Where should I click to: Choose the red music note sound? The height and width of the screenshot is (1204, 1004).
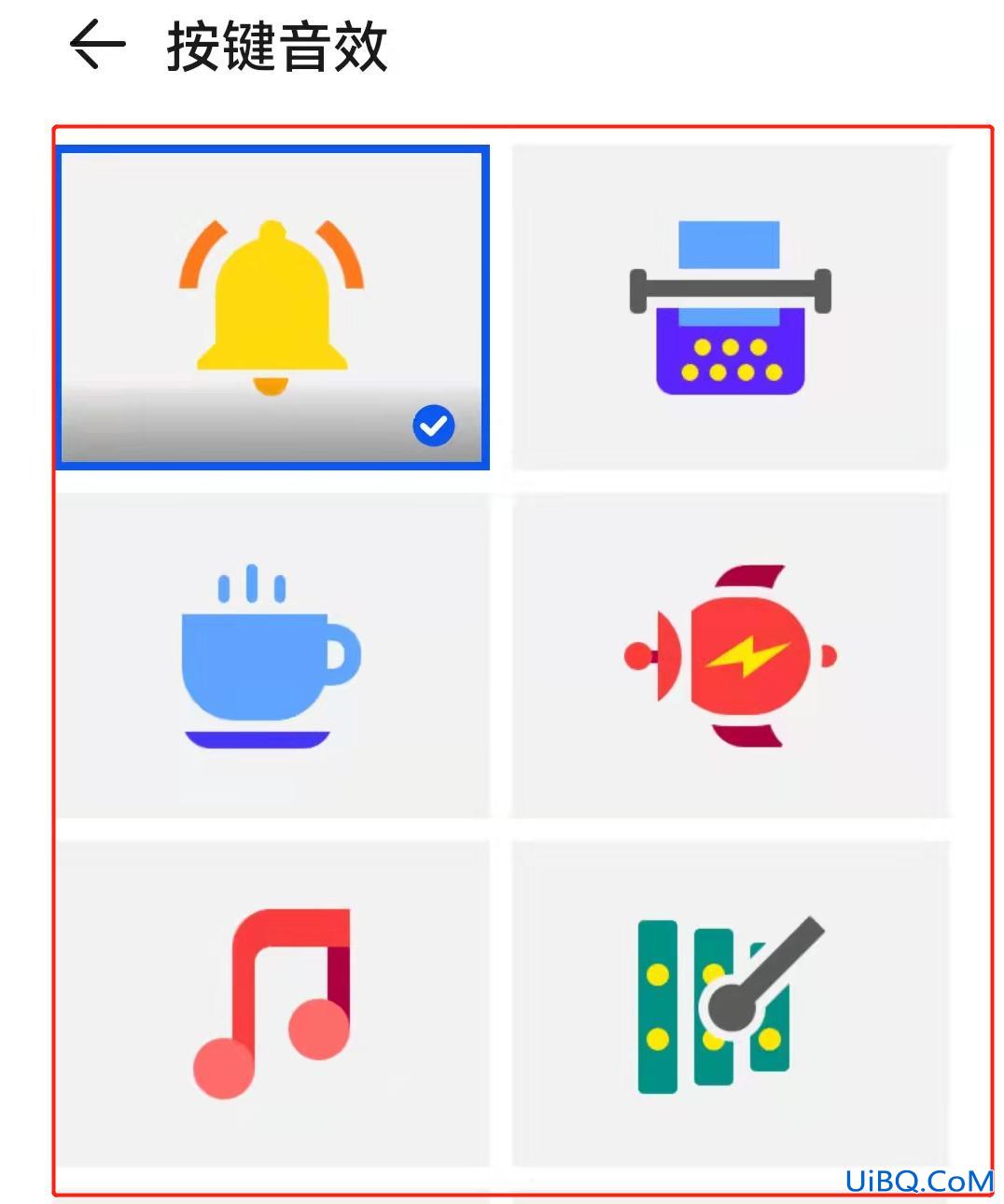[x=272, y=1004]
